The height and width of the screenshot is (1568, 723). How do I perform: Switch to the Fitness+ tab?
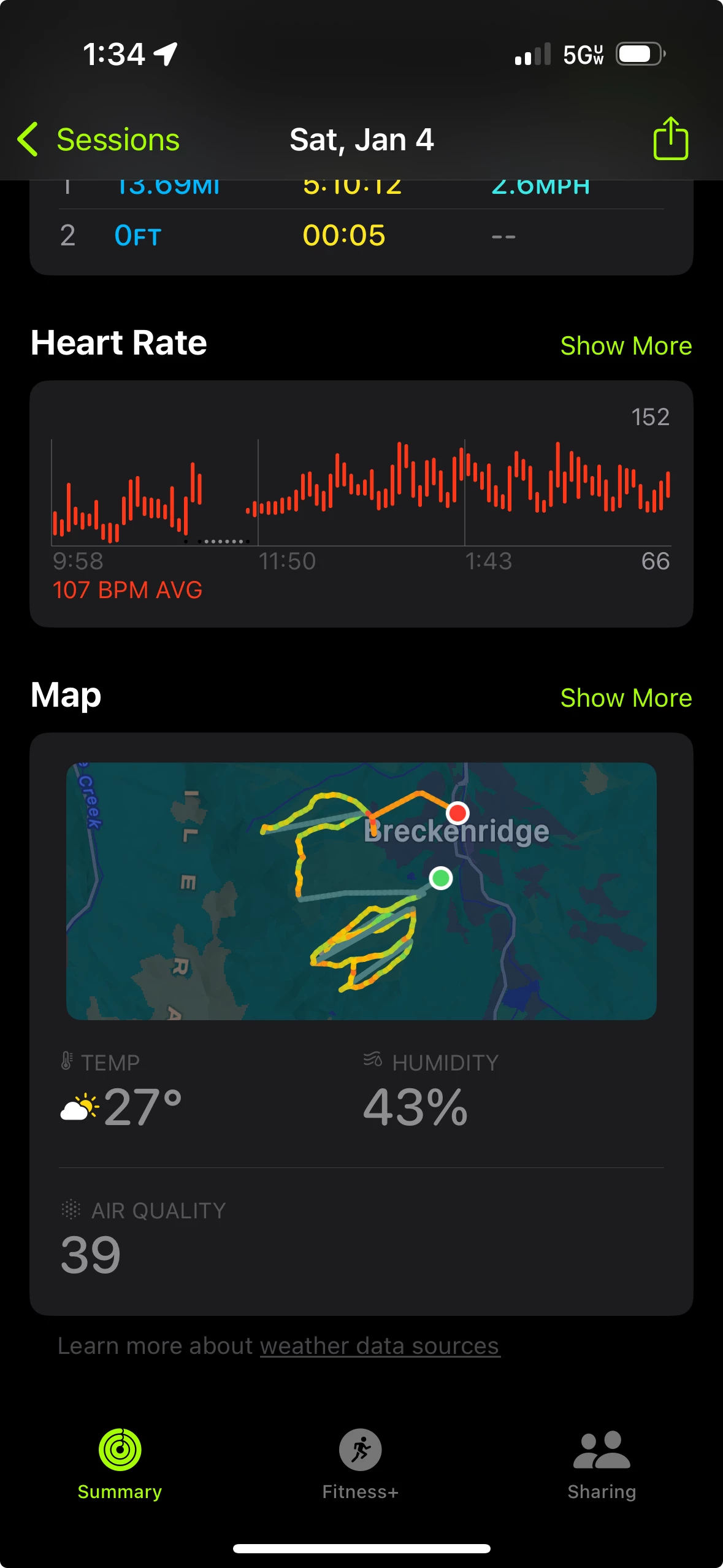(x=361, y=1464)
